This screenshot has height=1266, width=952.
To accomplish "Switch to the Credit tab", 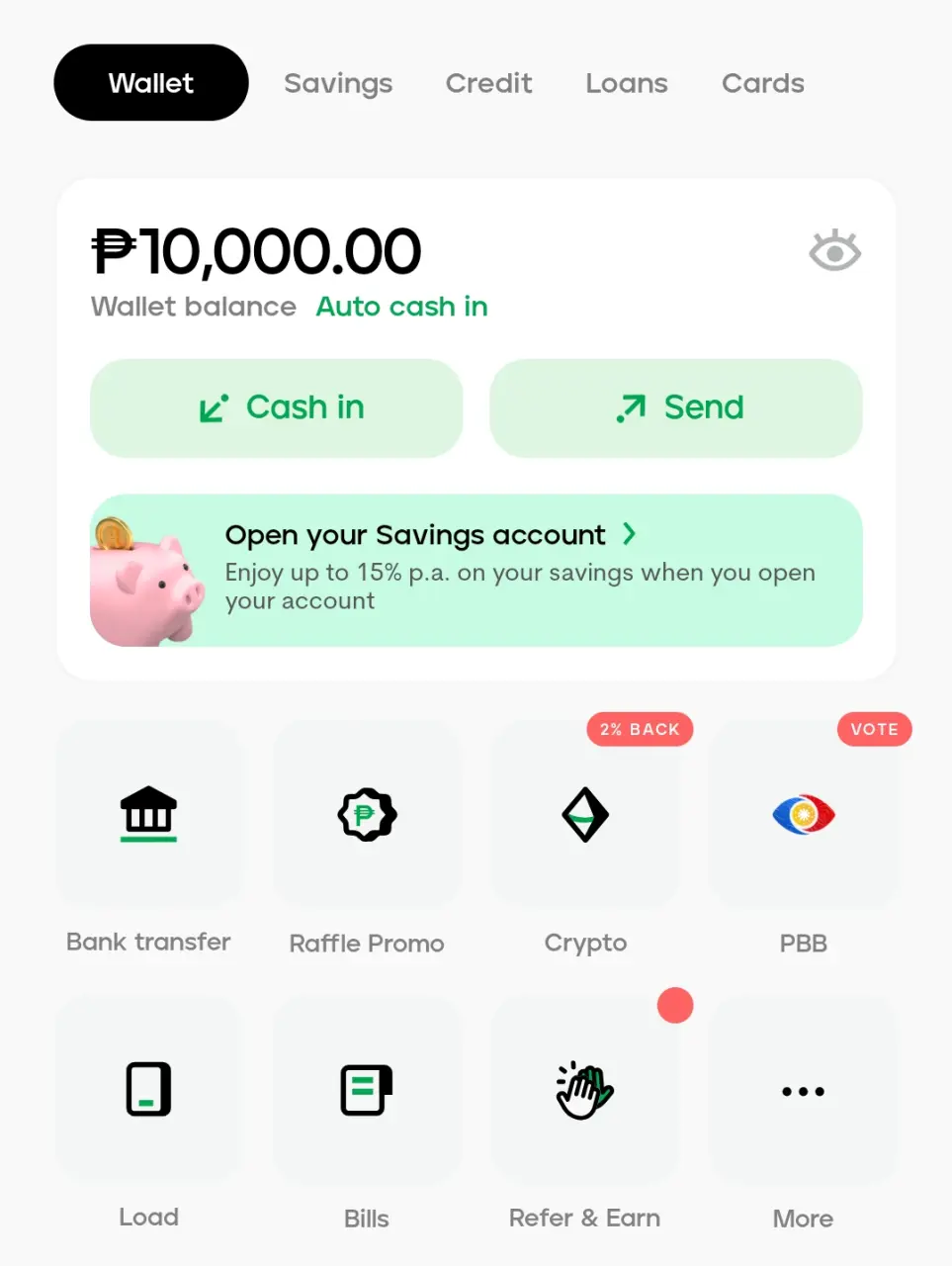I will pyautogui.click(x=488, y=83).
